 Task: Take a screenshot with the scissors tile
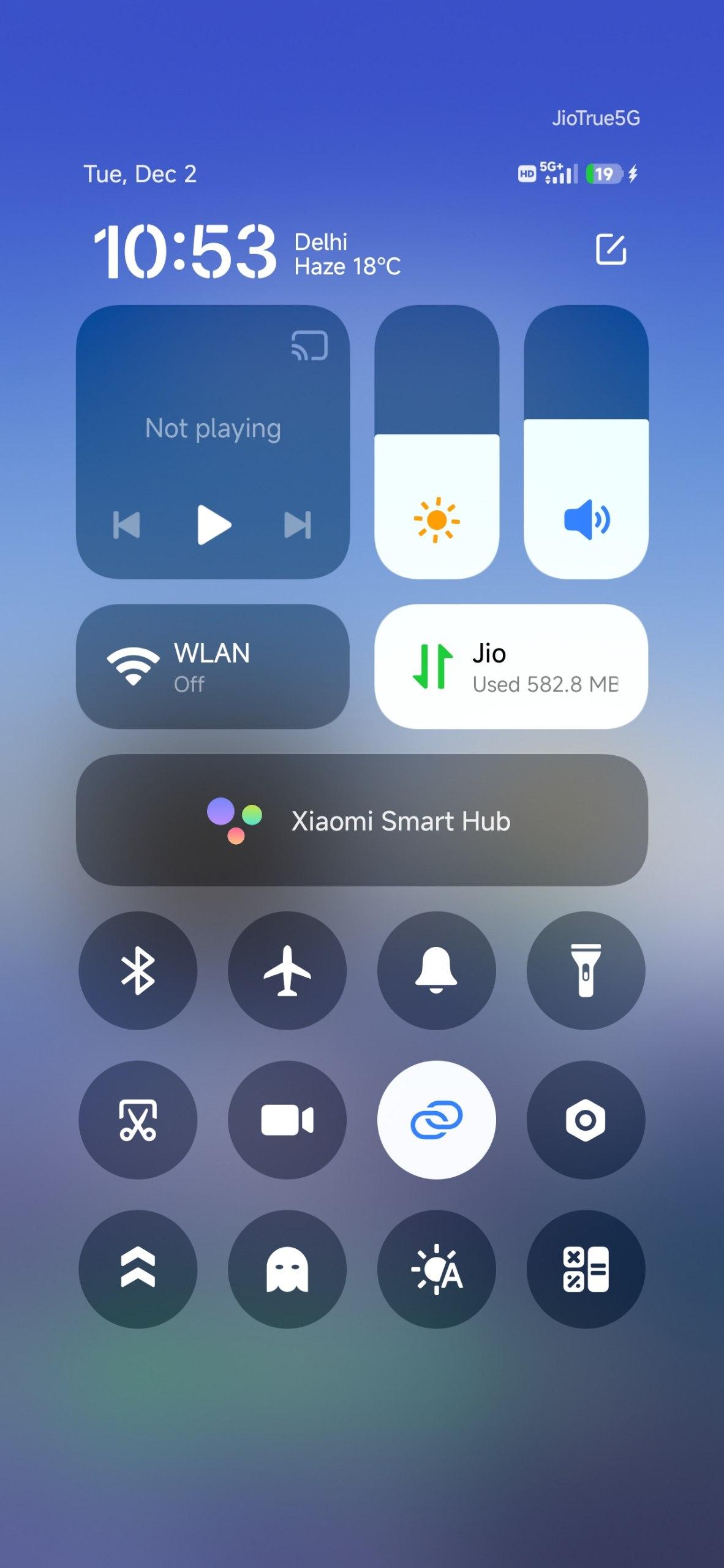(x=138, y=1120)
